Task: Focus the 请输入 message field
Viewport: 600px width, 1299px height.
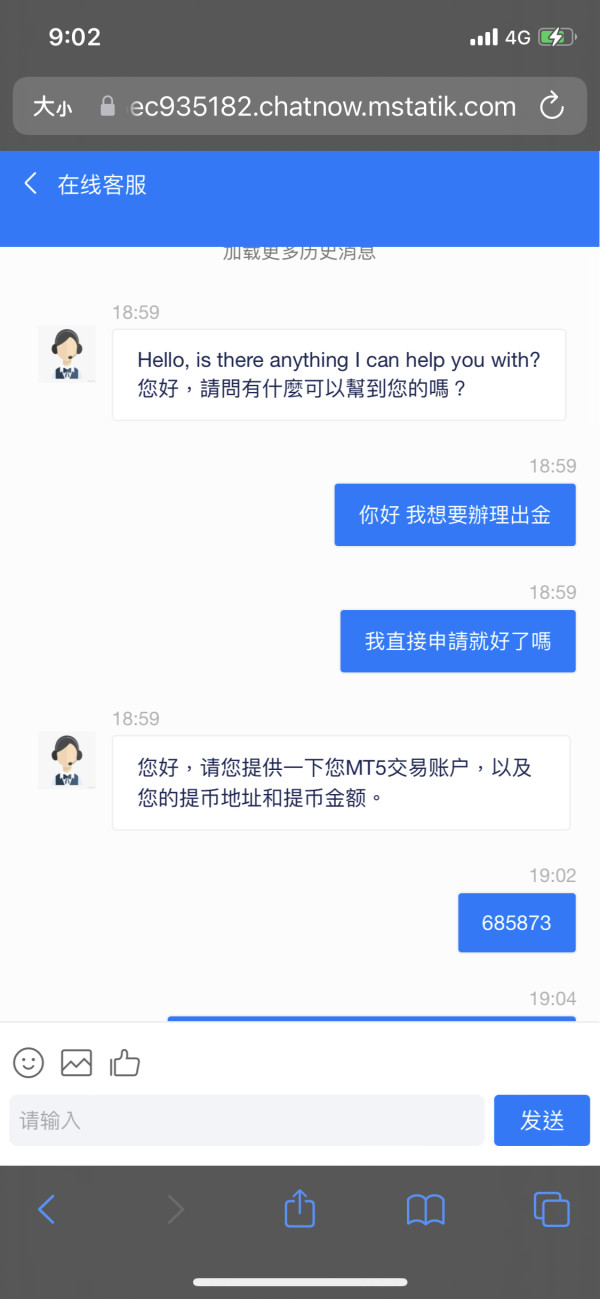Action: tap(247, 1120)
